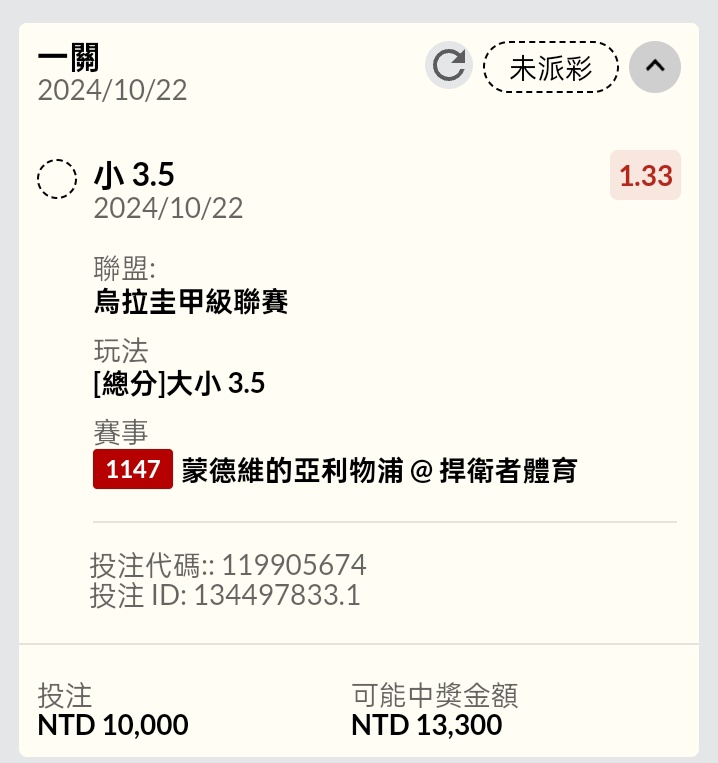This screenshot has height=763, width=718.
Task: Collapse the 一關 bet details
Action: 655,67
